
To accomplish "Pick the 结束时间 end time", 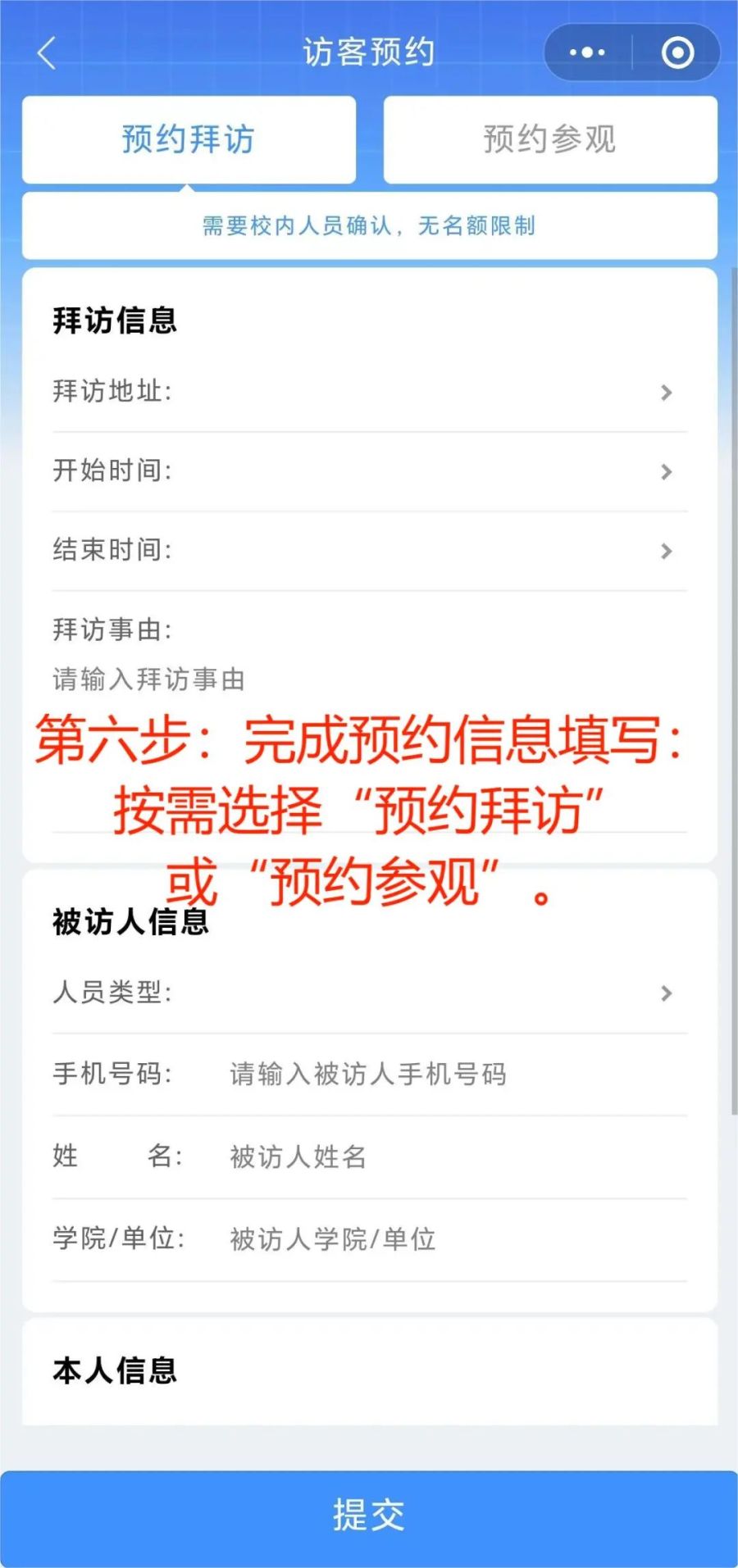I will point(369,551).
